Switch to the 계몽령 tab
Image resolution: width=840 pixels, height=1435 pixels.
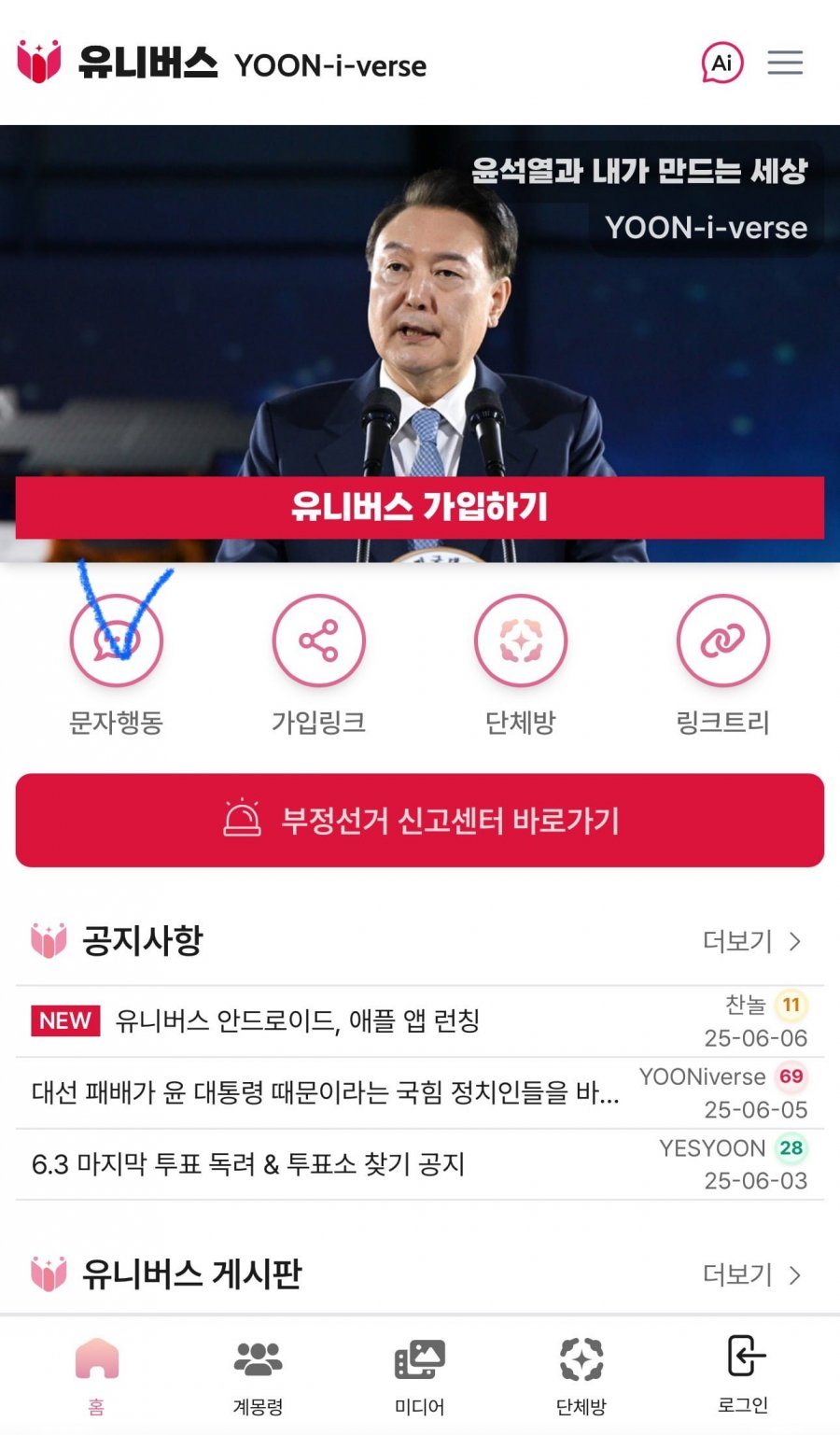258,1374
